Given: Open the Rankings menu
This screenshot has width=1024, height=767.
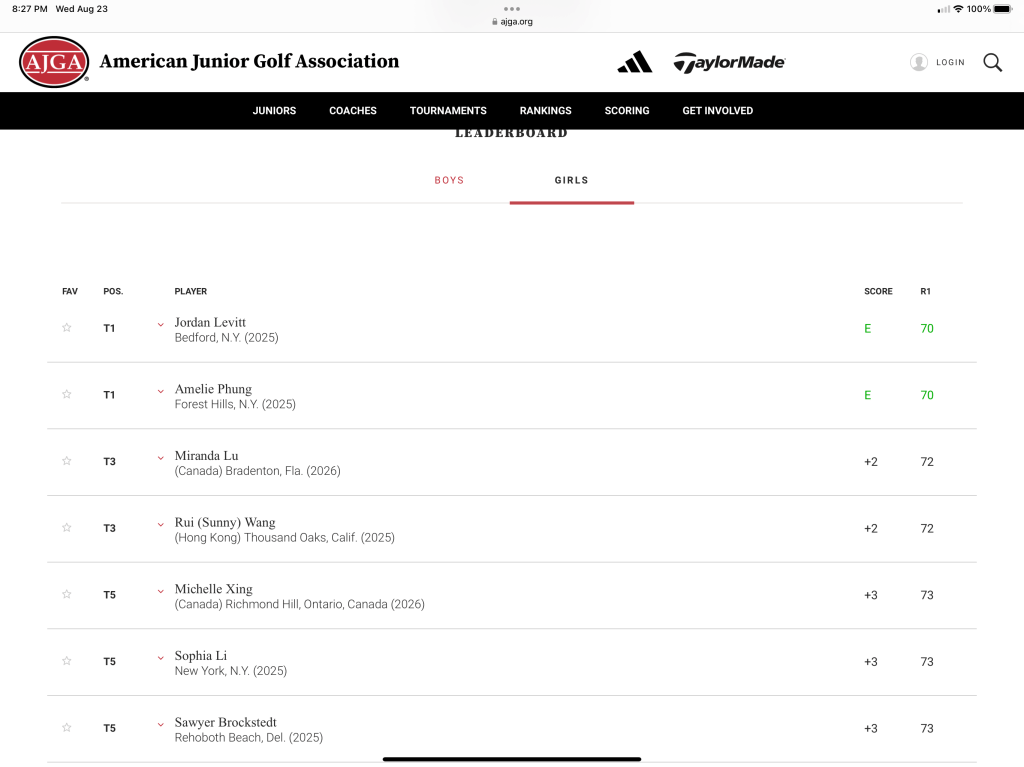Looking at the screenshot, I should coord(545,111).
